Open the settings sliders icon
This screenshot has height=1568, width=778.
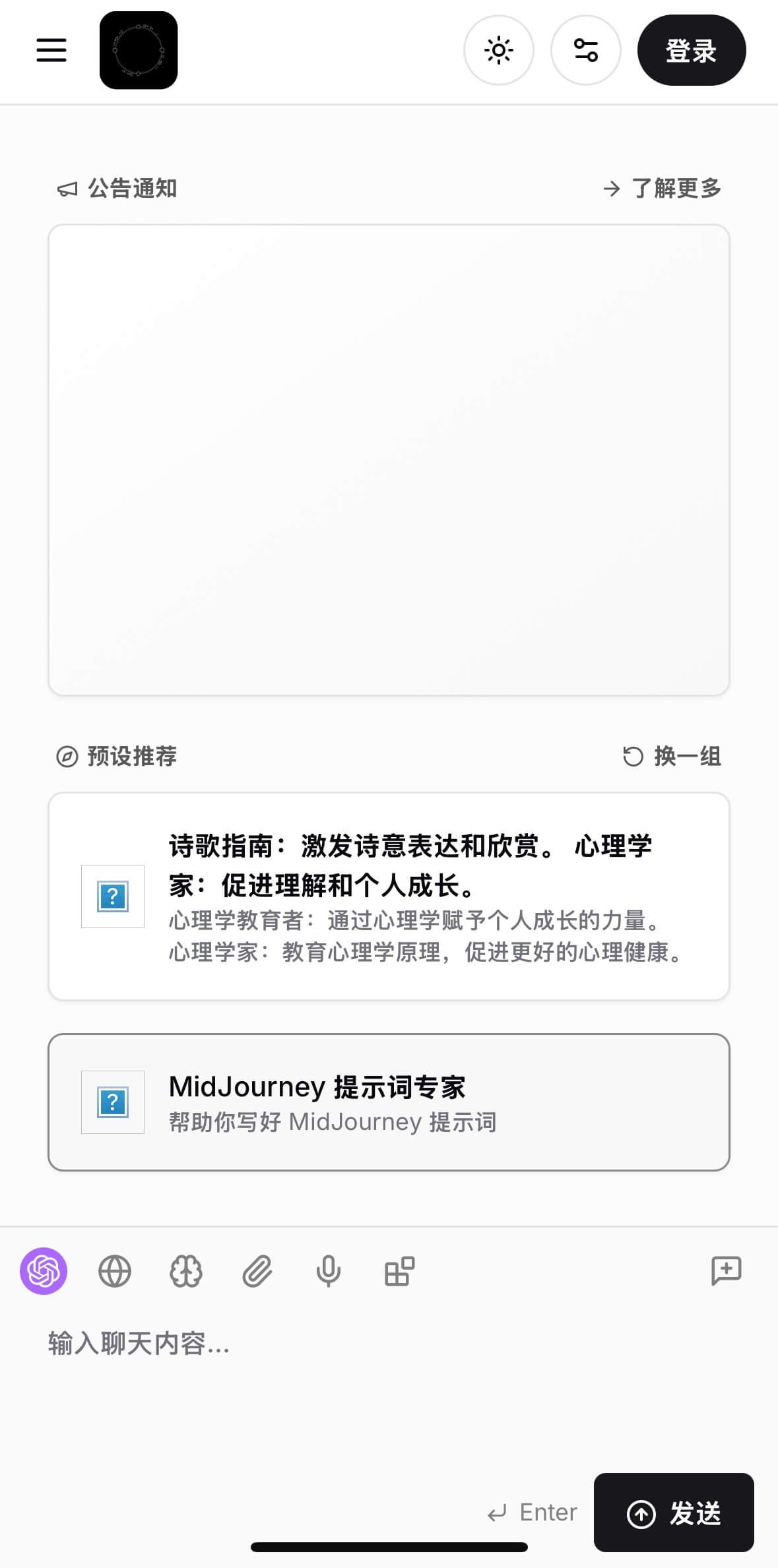click(585, 50)
